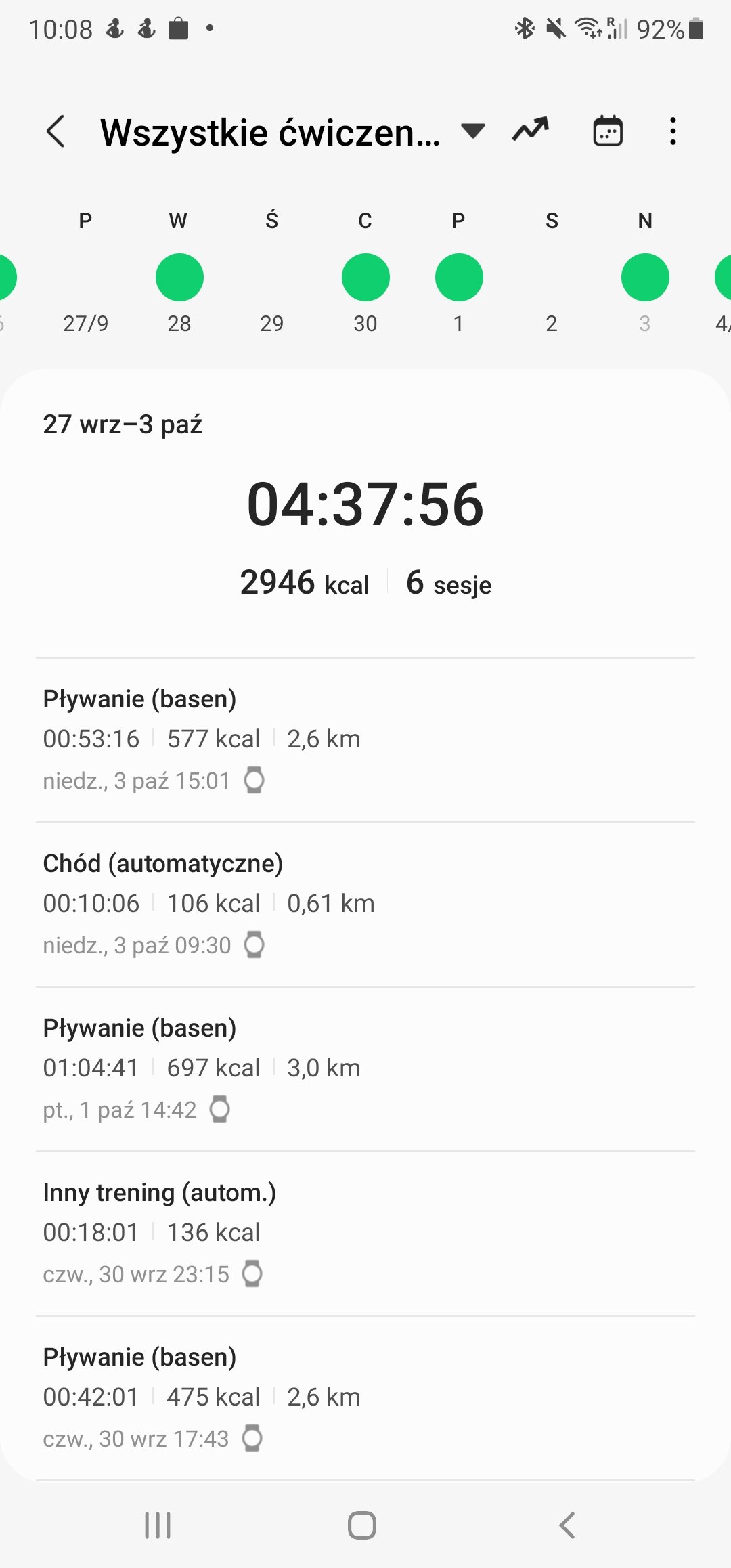Open the trends chart icon
This screenshot has width=731, height=1568.
point(531,130)
